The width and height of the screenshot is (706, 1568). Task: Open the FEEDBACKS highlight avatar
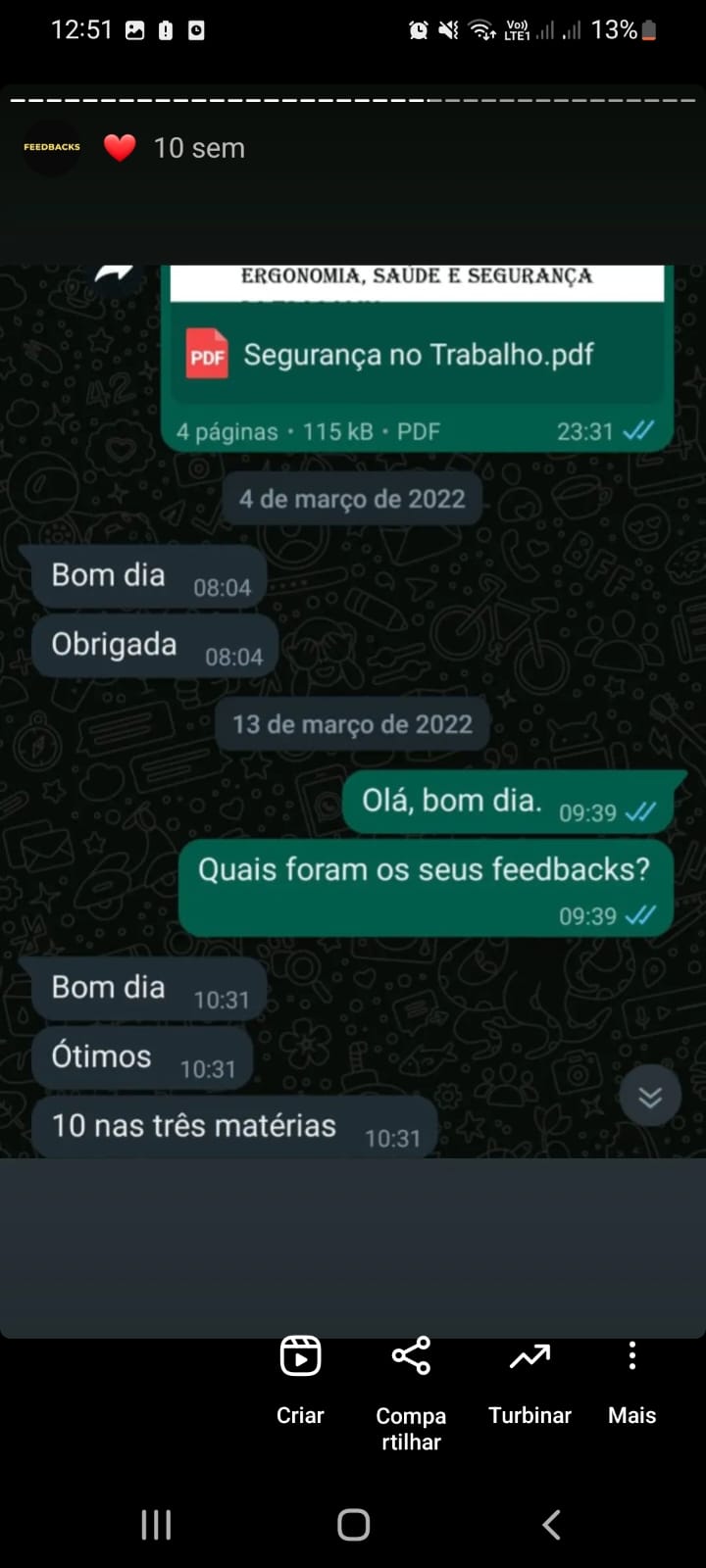(52, 148)
